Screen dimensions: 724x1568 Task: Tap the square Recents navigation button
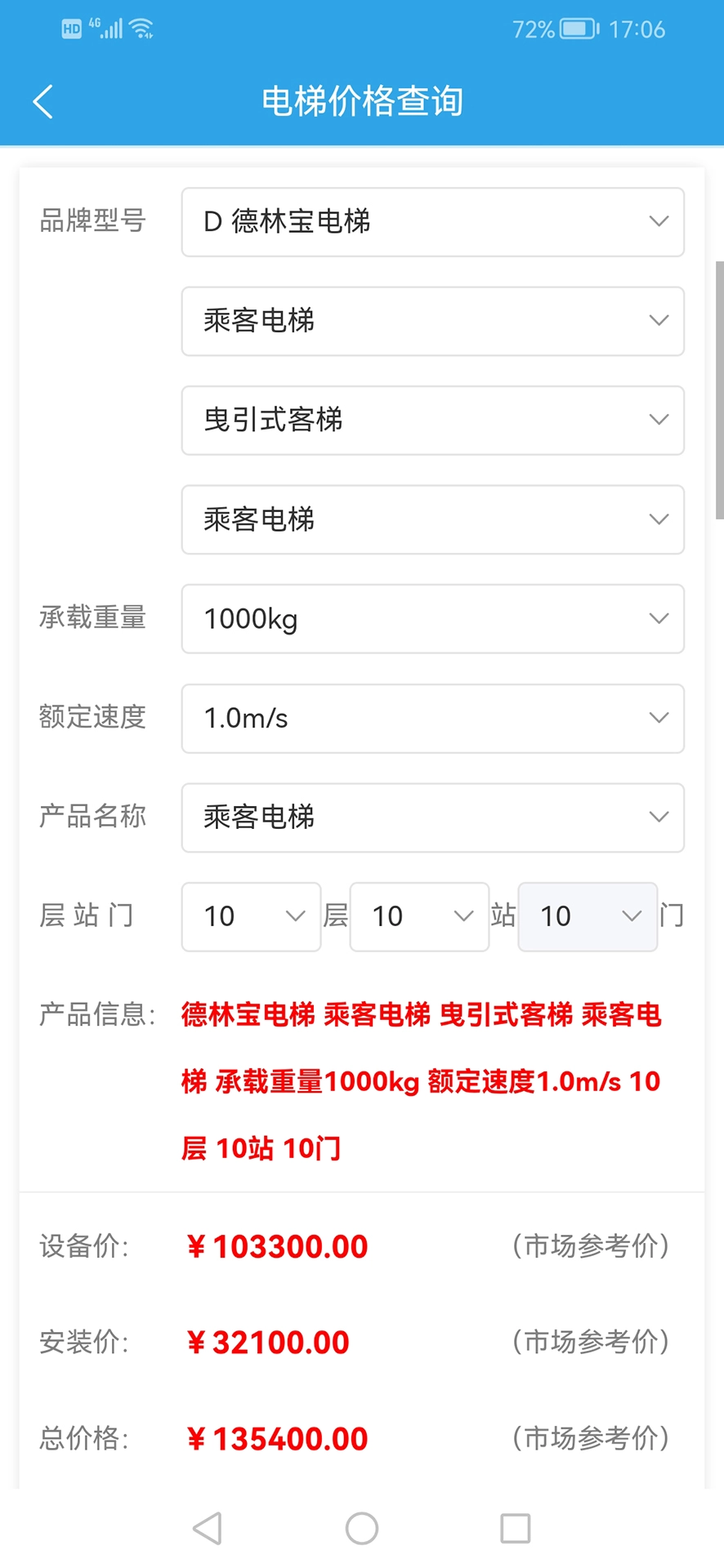514,1528
